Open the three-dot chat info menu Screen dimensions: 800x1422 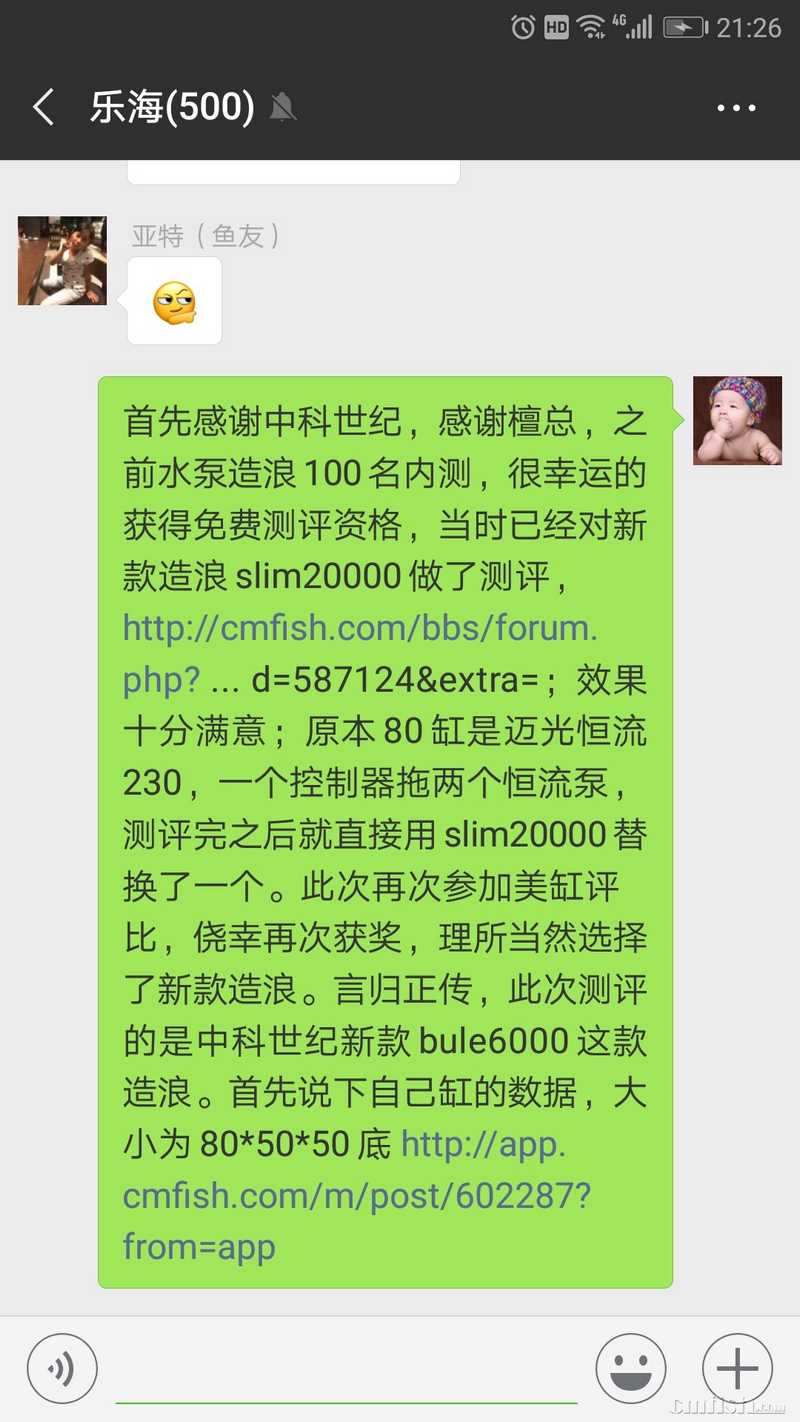pos(736,108)
